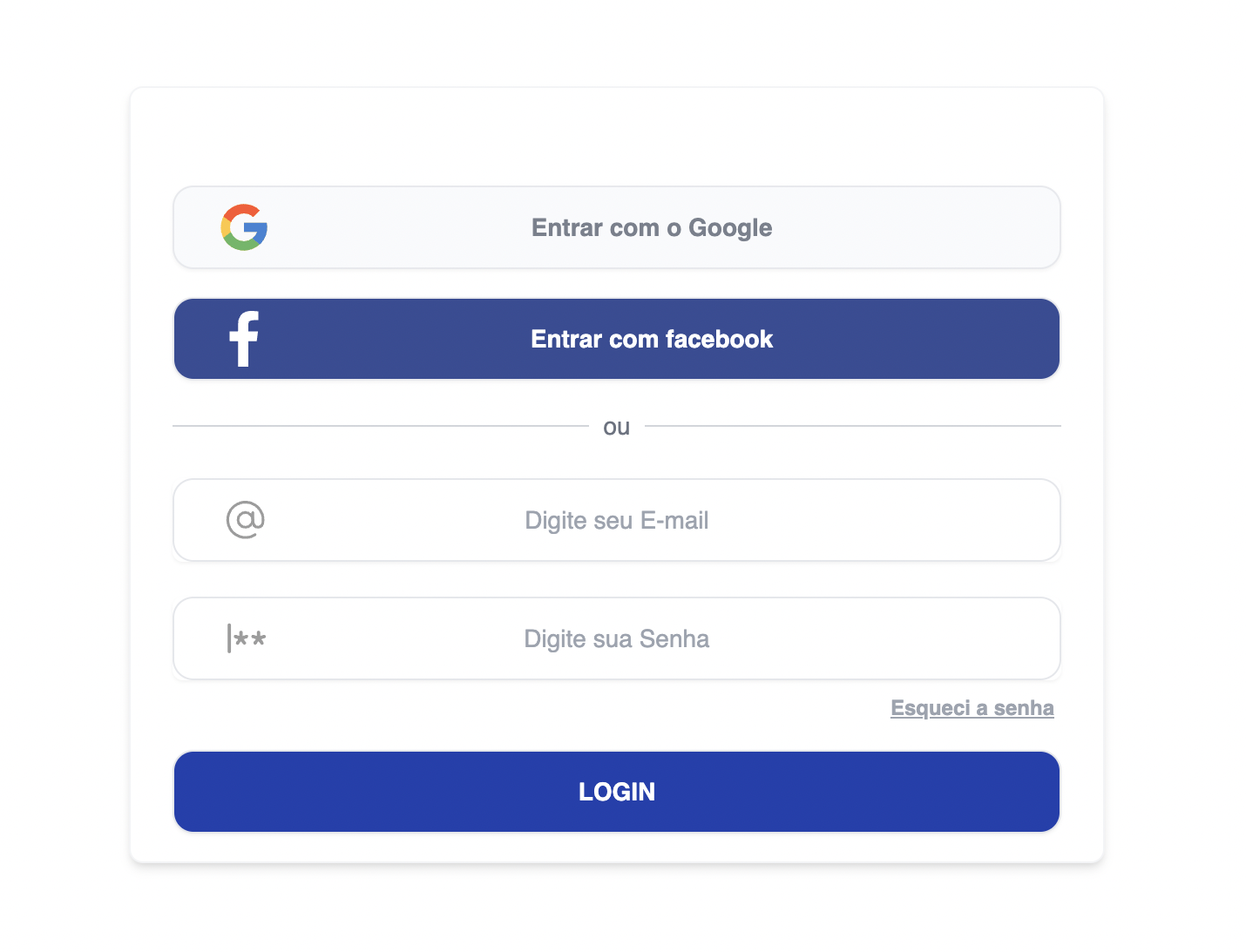Submit with the LOGIN button
Viewport: 1246px width, 952px height.
click(617, 792)
